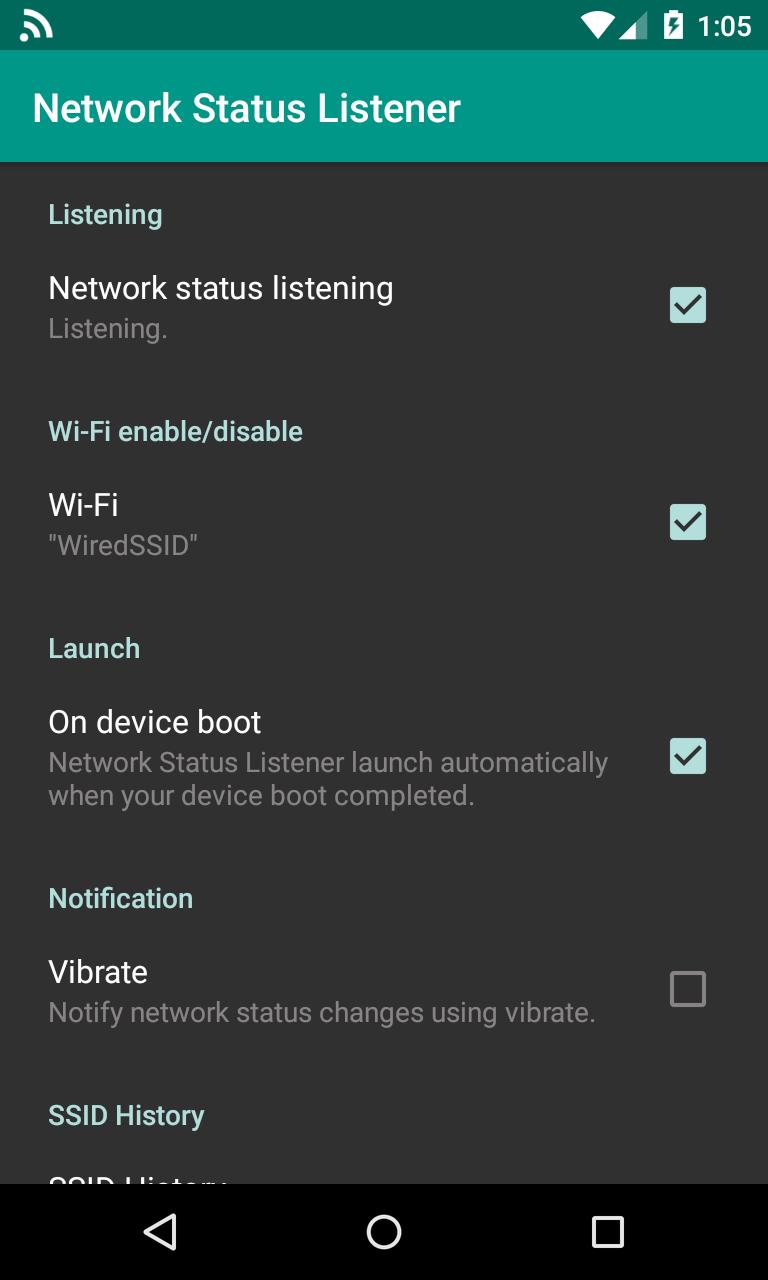The height and width of the screenshot is (1280, 768).
Task: Tap the Listening section header
Action: coord(105,214)
